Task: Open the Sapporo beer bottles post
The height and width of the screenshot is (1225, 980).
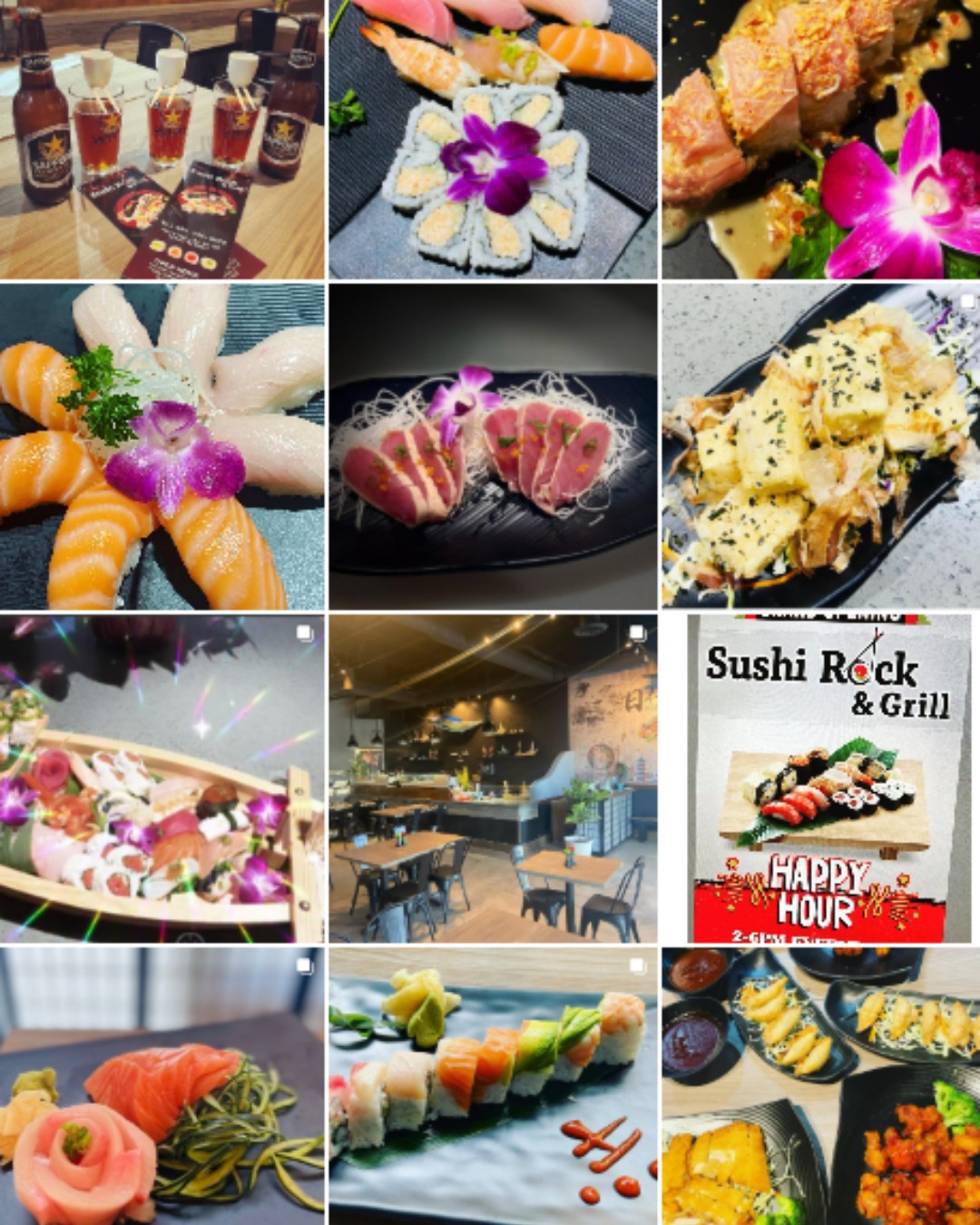Action: (x=162, y=139)
